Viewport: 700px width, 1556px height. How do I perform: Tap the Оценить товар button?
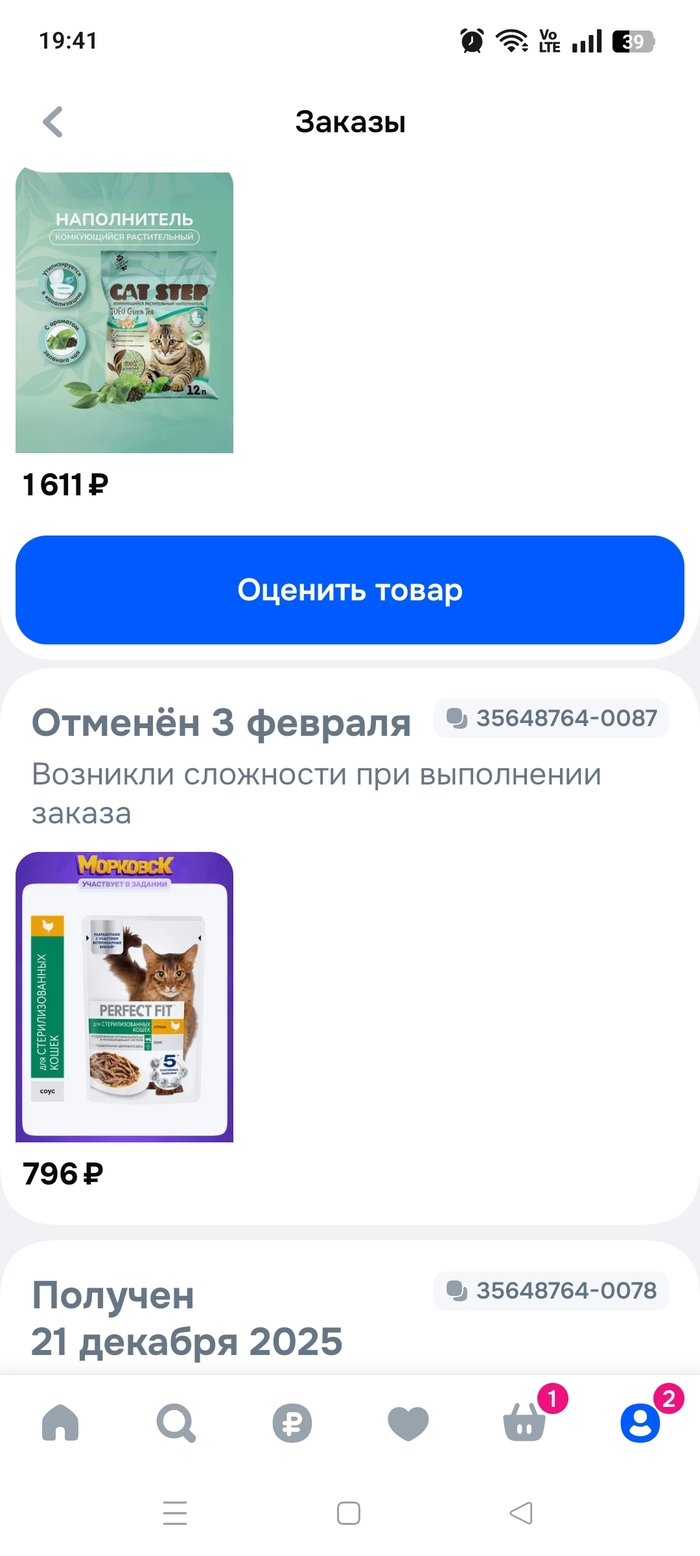(350, 590)
